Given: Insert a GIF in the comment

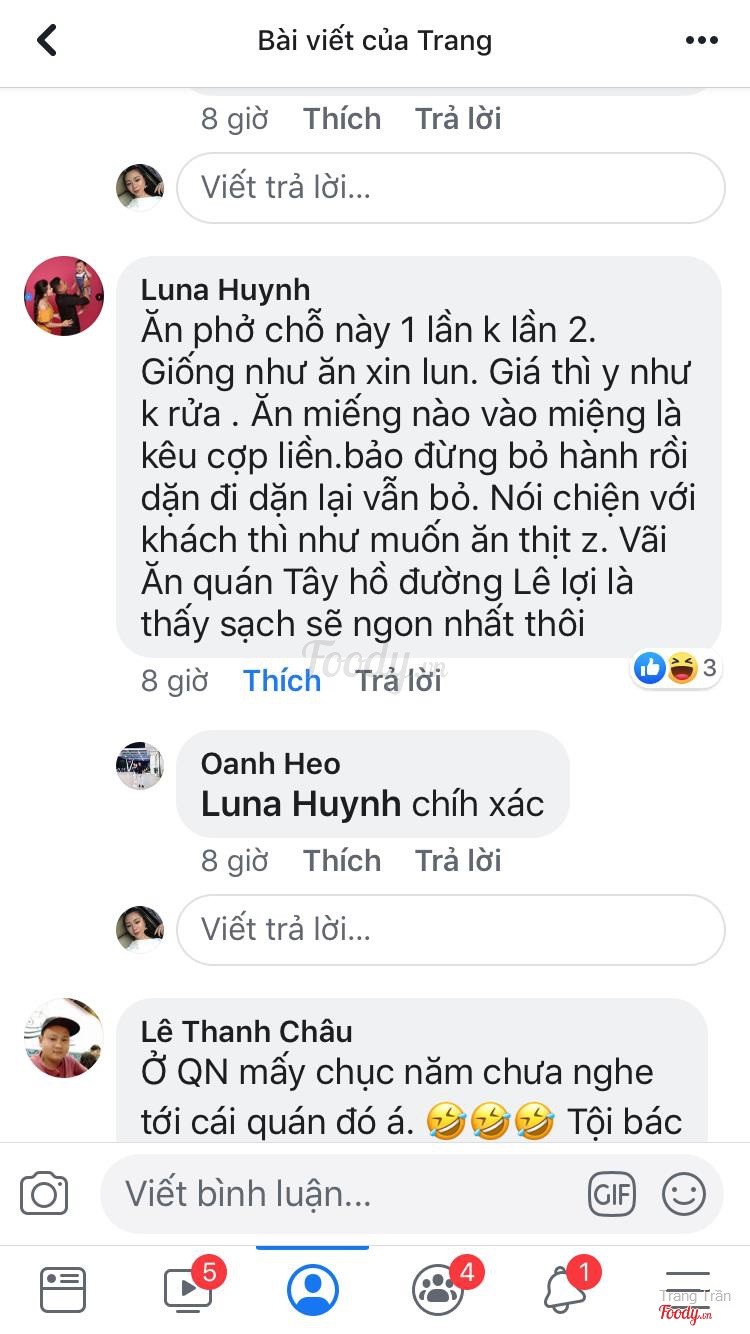Looking at the screenshot, I should 612,1193.
